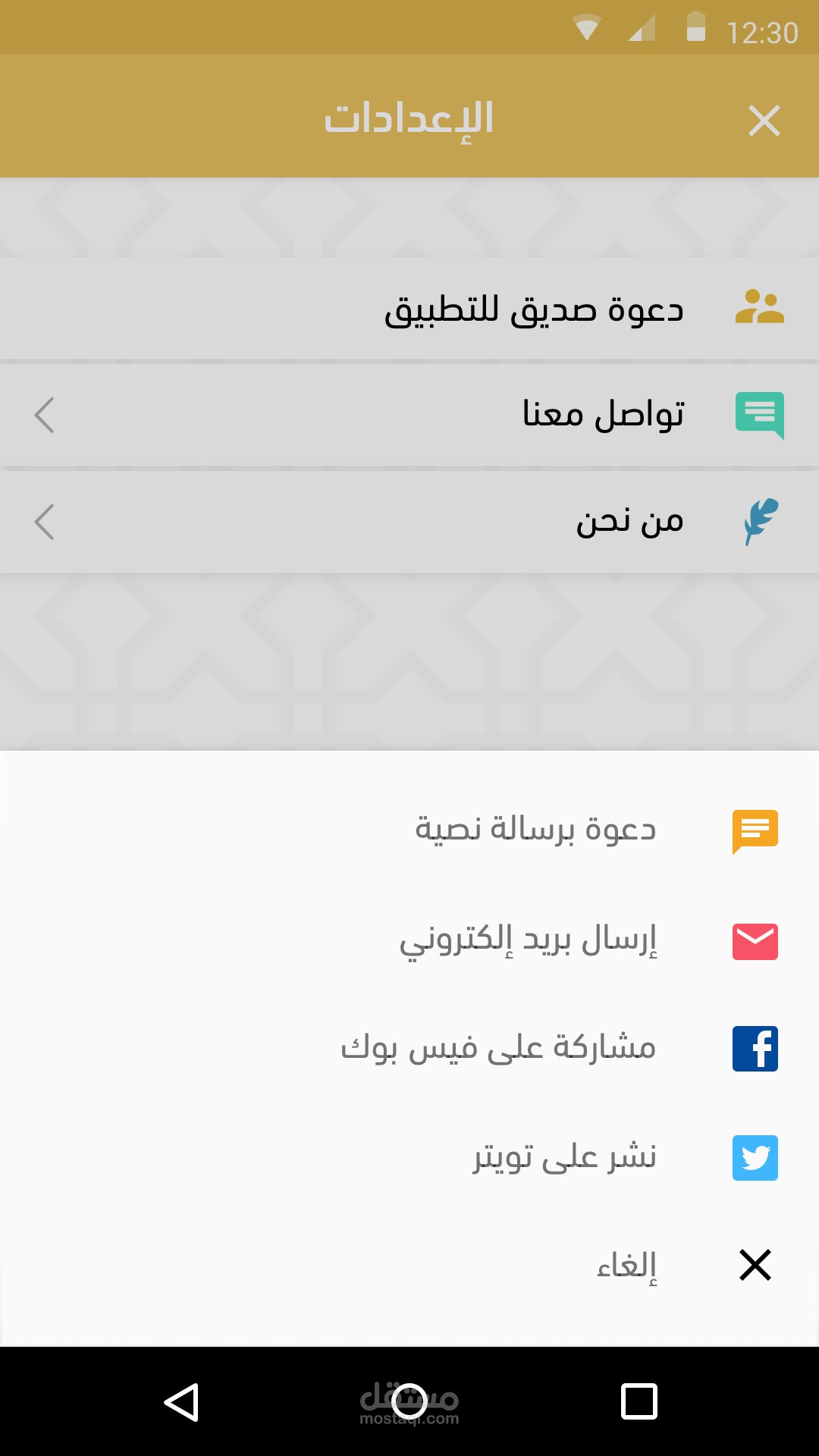Select نشر على تويتر option
819x1456 pixels.
point(564,1157)
